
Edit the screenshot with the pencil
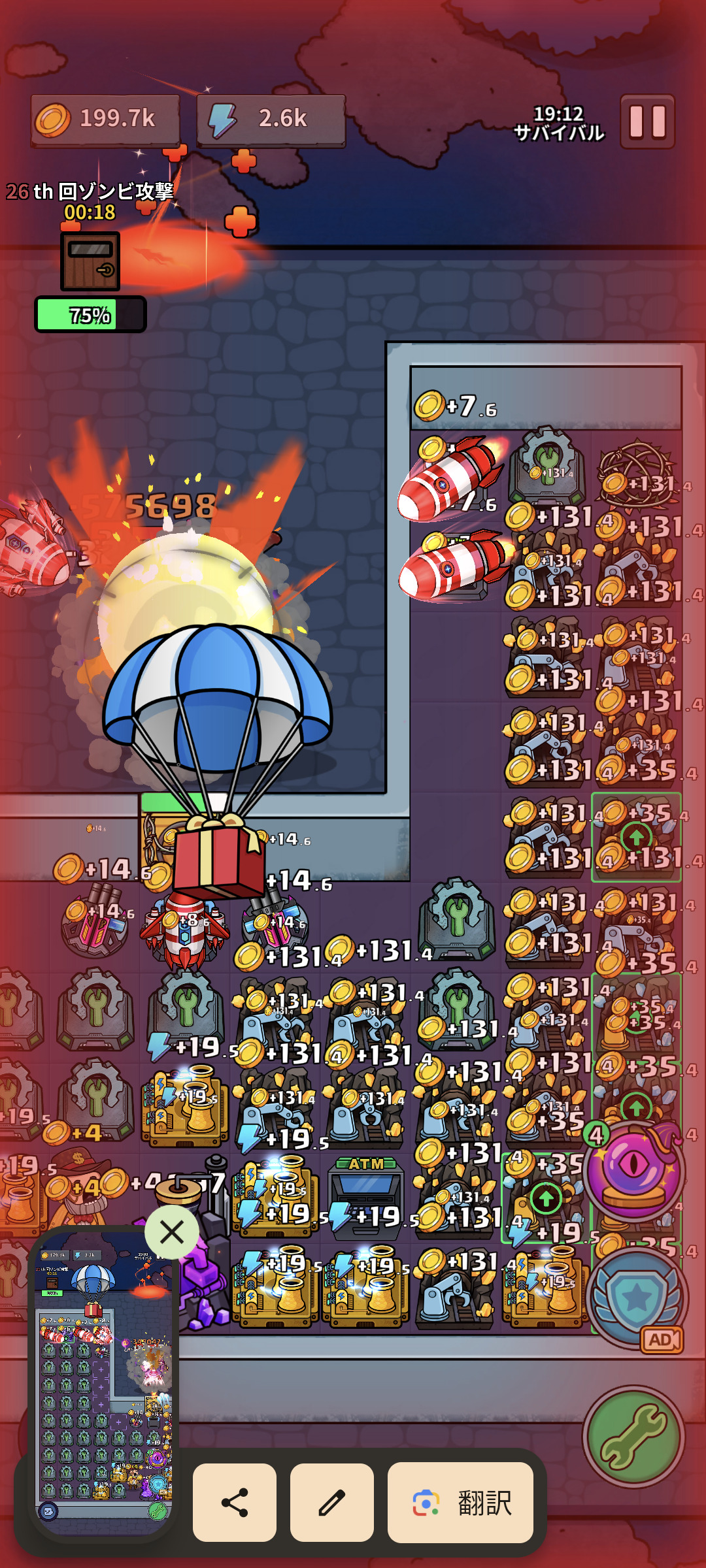point(332,1503)
